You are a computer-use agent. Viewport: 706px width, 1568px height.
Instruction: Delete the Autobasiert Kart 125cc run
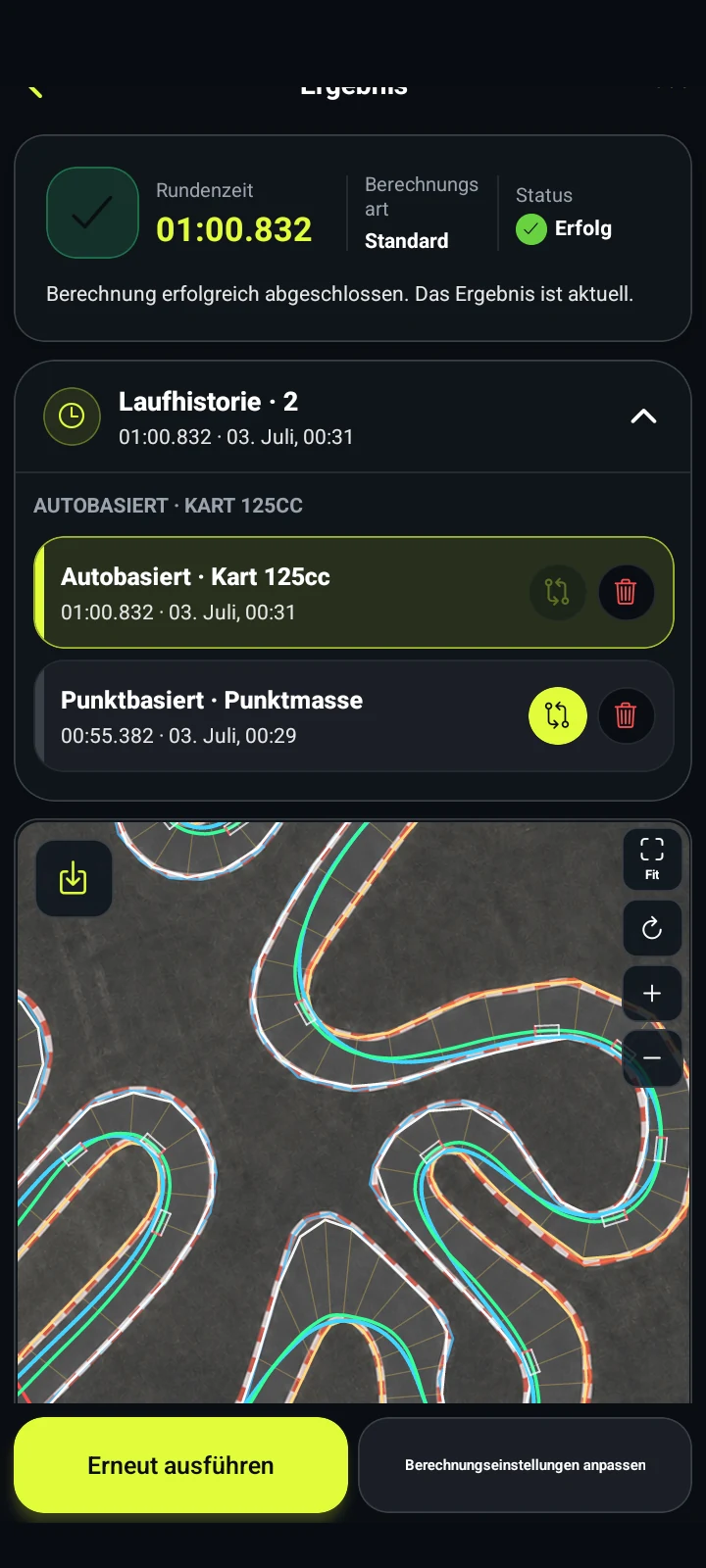[626, 592]
